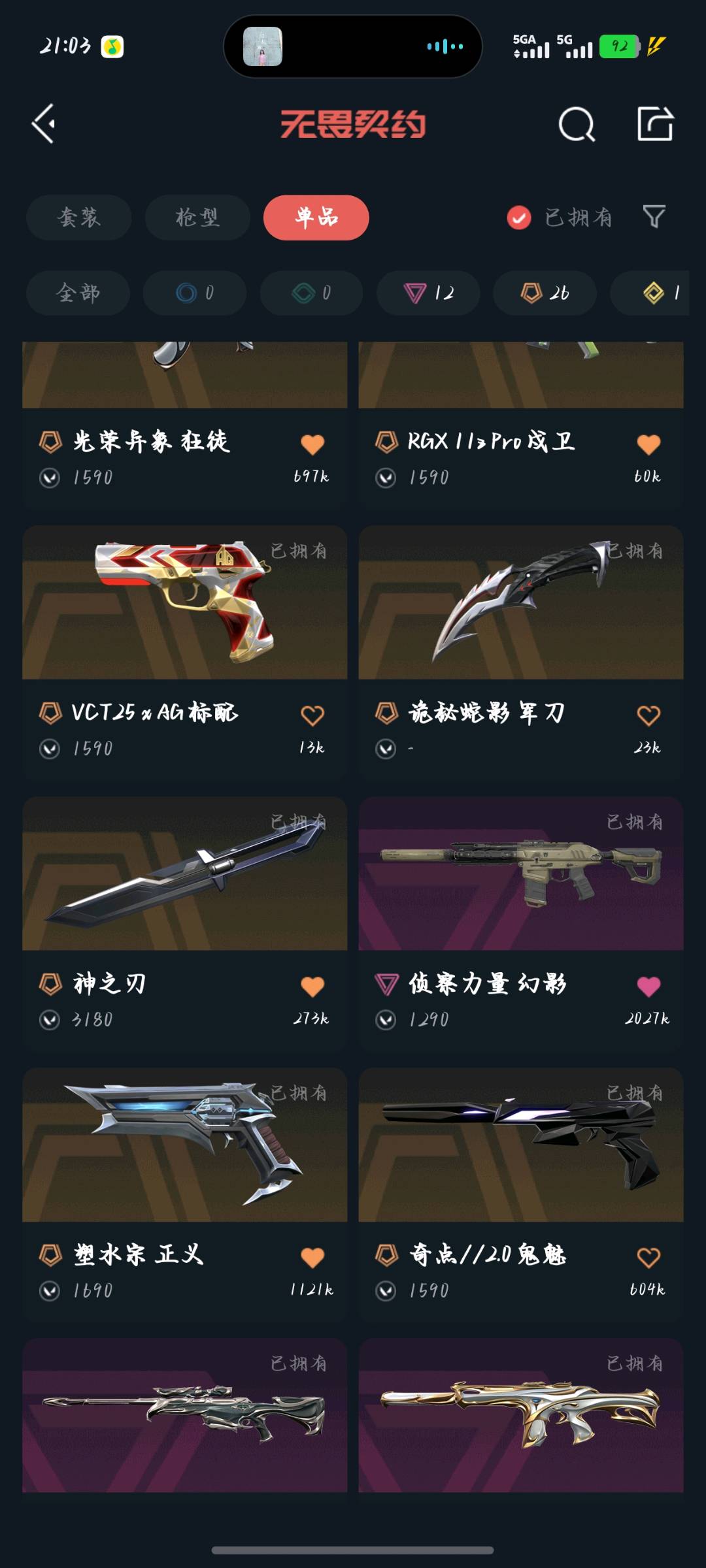Tap the heart on RGX 11z Pro 戍卫
This screenshot has height=1568, width=706.
click(x=648, y=444)
